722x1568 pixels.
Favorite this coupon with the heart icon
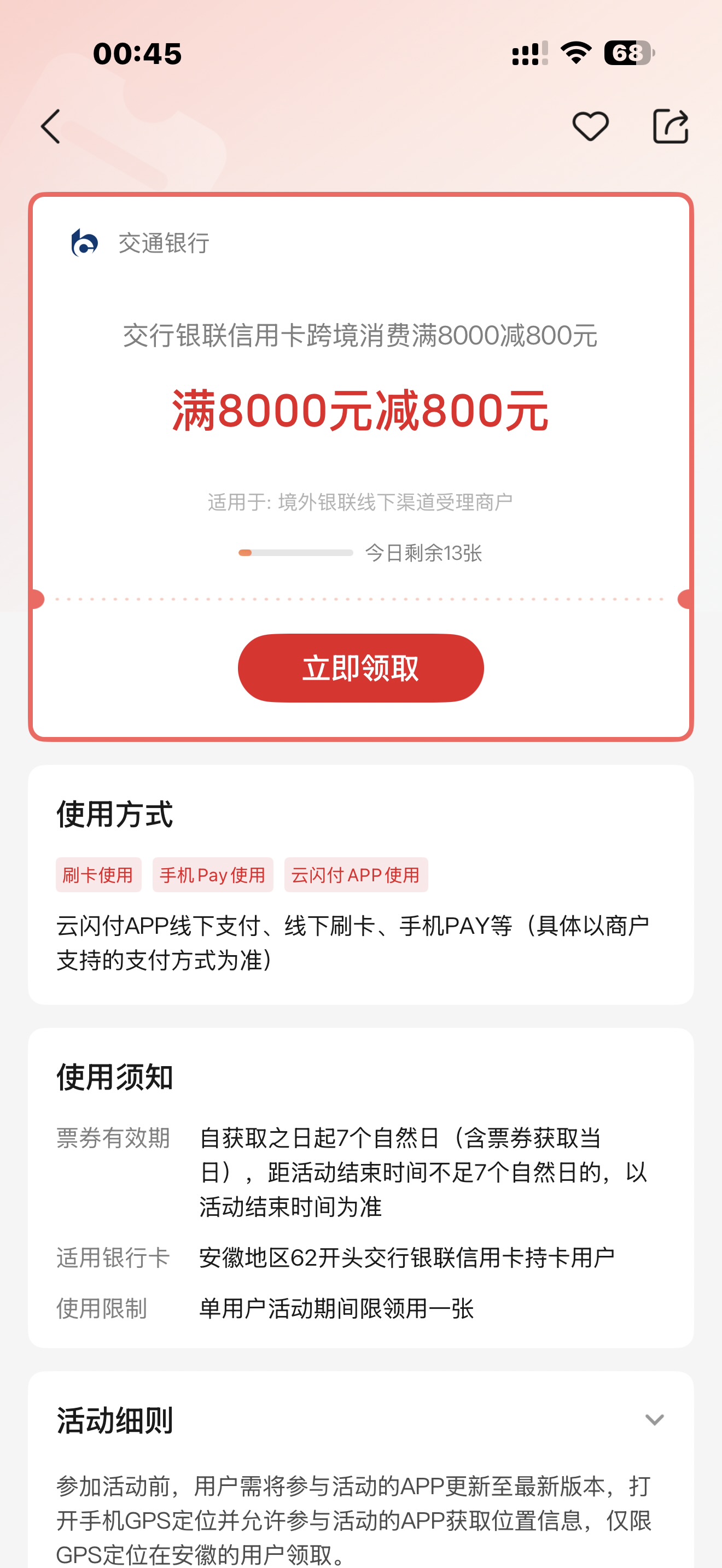(590, 127)
